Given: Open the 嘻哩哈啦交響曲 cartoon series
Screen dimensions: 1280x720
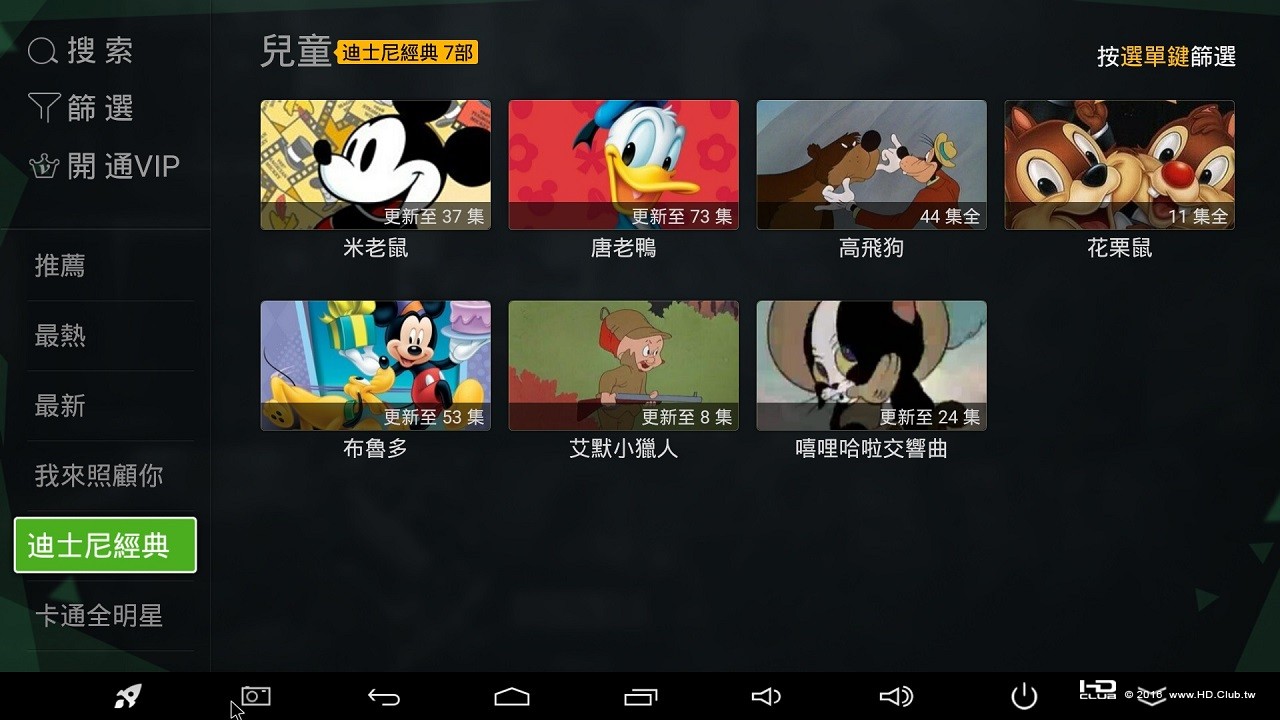Looking at the screenshot, I should pos(872,366).
